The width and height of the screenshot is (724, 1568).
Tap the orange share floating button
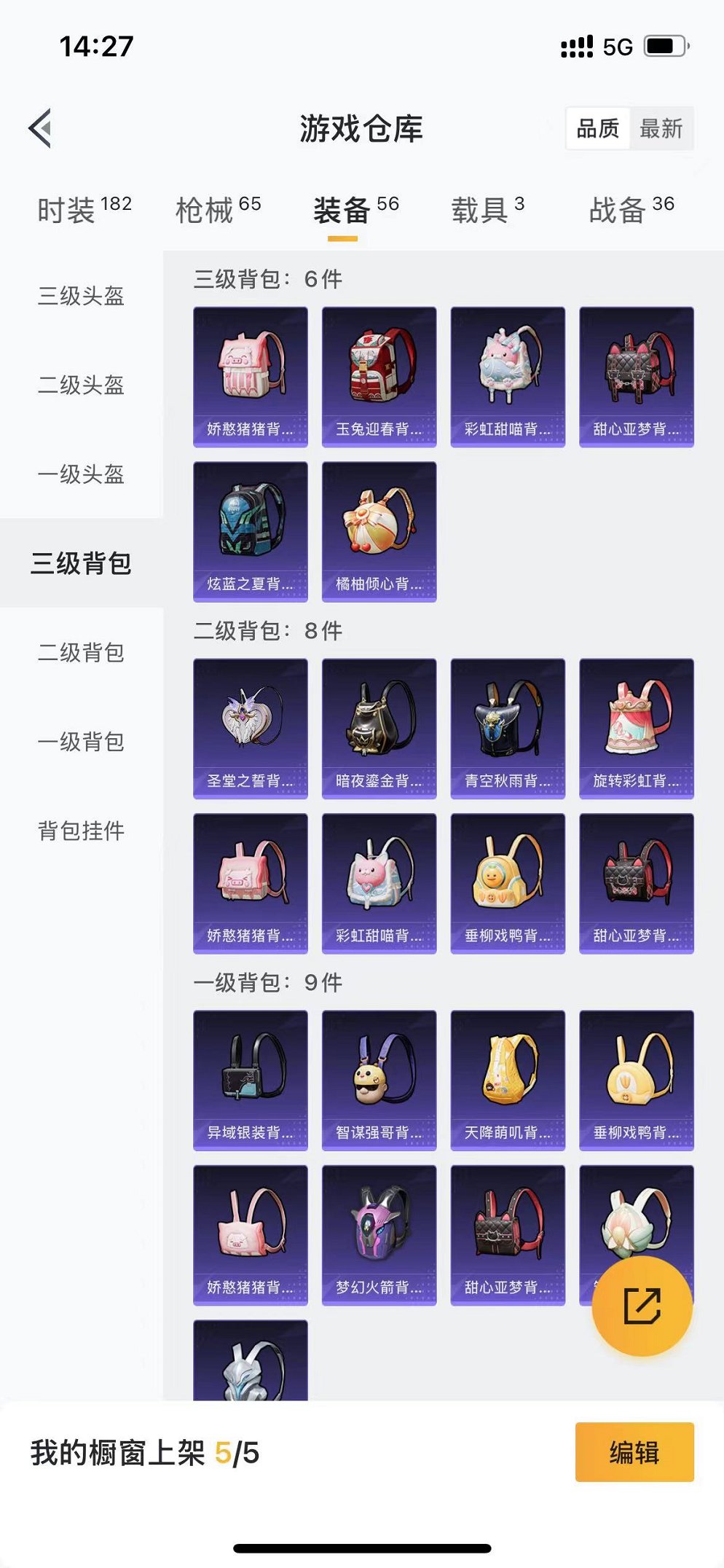click(642, 1306)
